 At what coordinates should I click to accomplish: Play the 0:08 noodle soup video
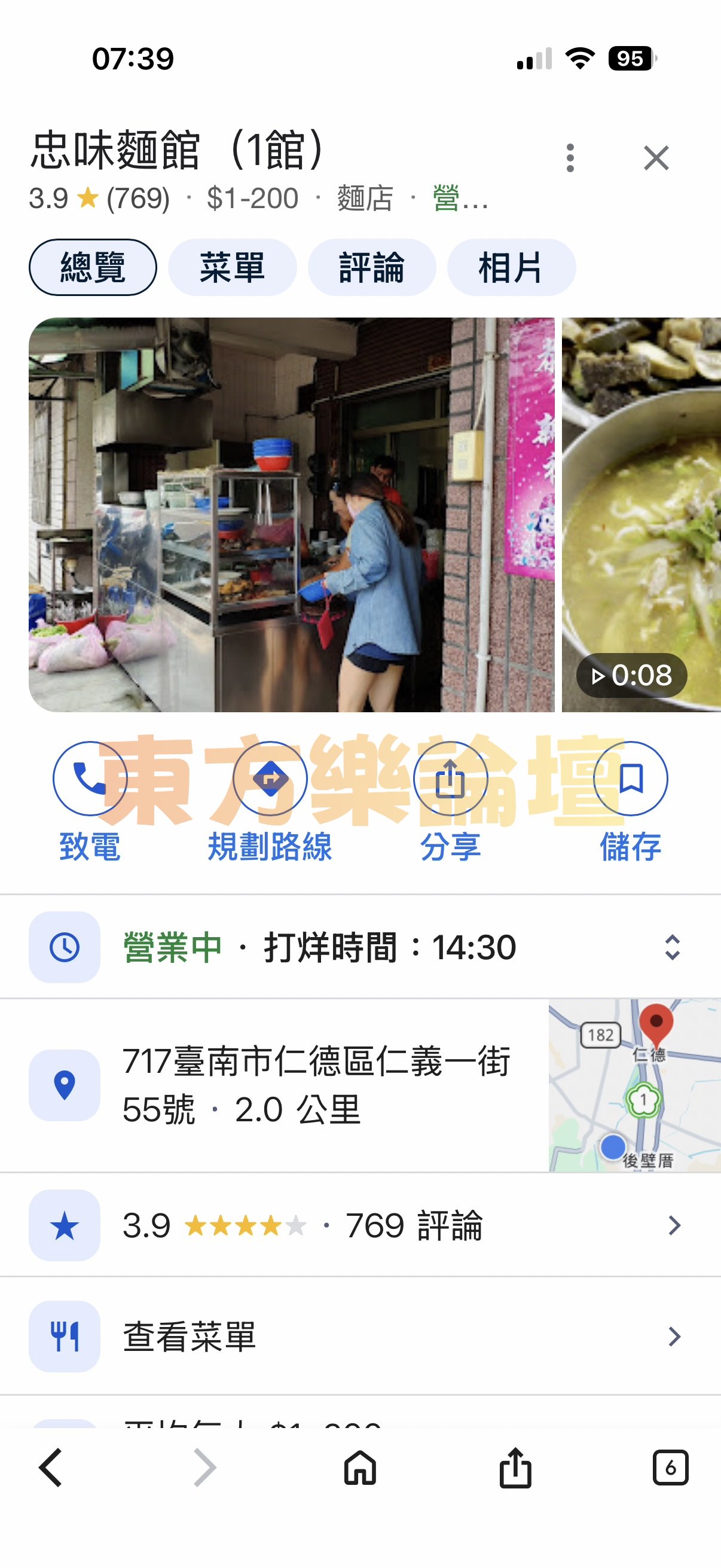[641, 514]
